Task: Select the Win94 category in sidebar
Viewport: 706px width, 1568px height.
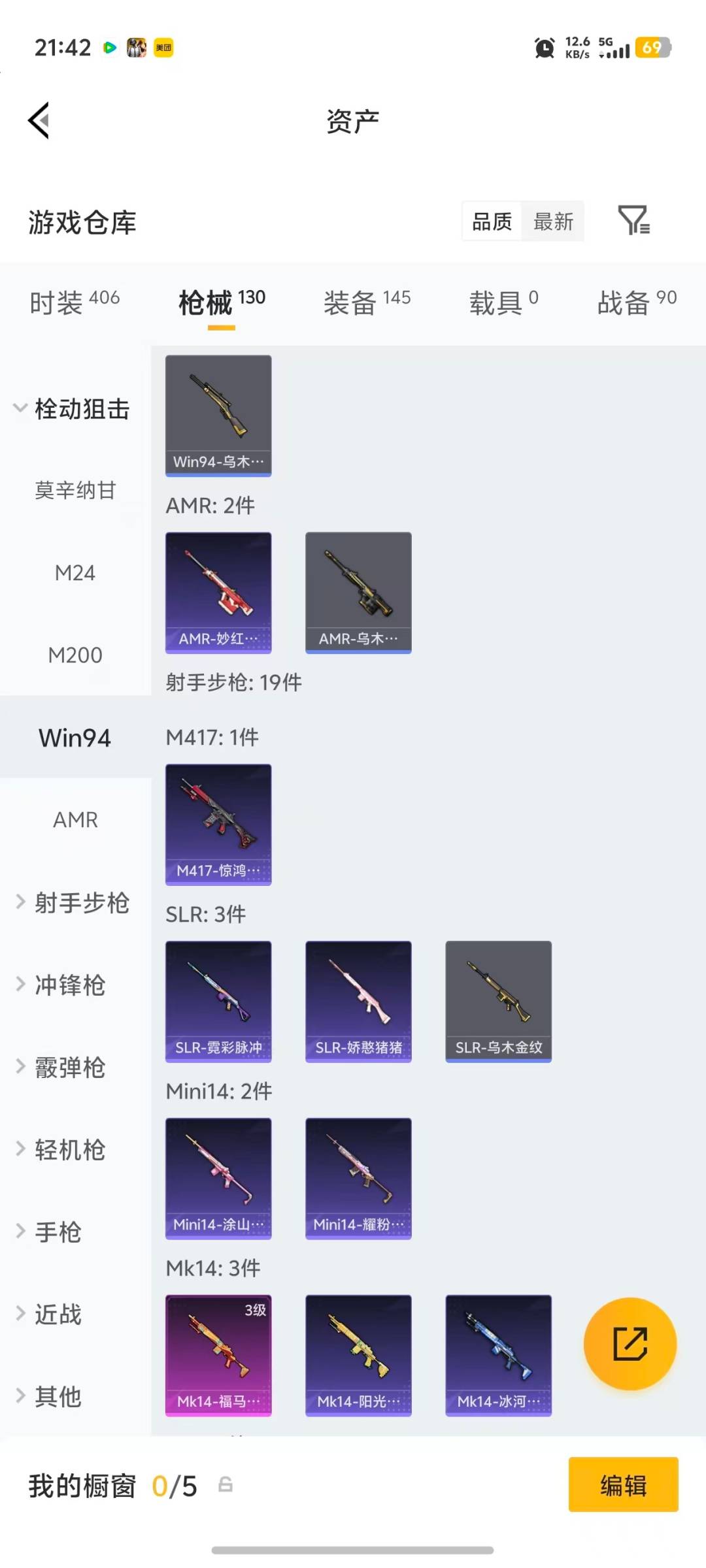Action: (x=75, y=737)
